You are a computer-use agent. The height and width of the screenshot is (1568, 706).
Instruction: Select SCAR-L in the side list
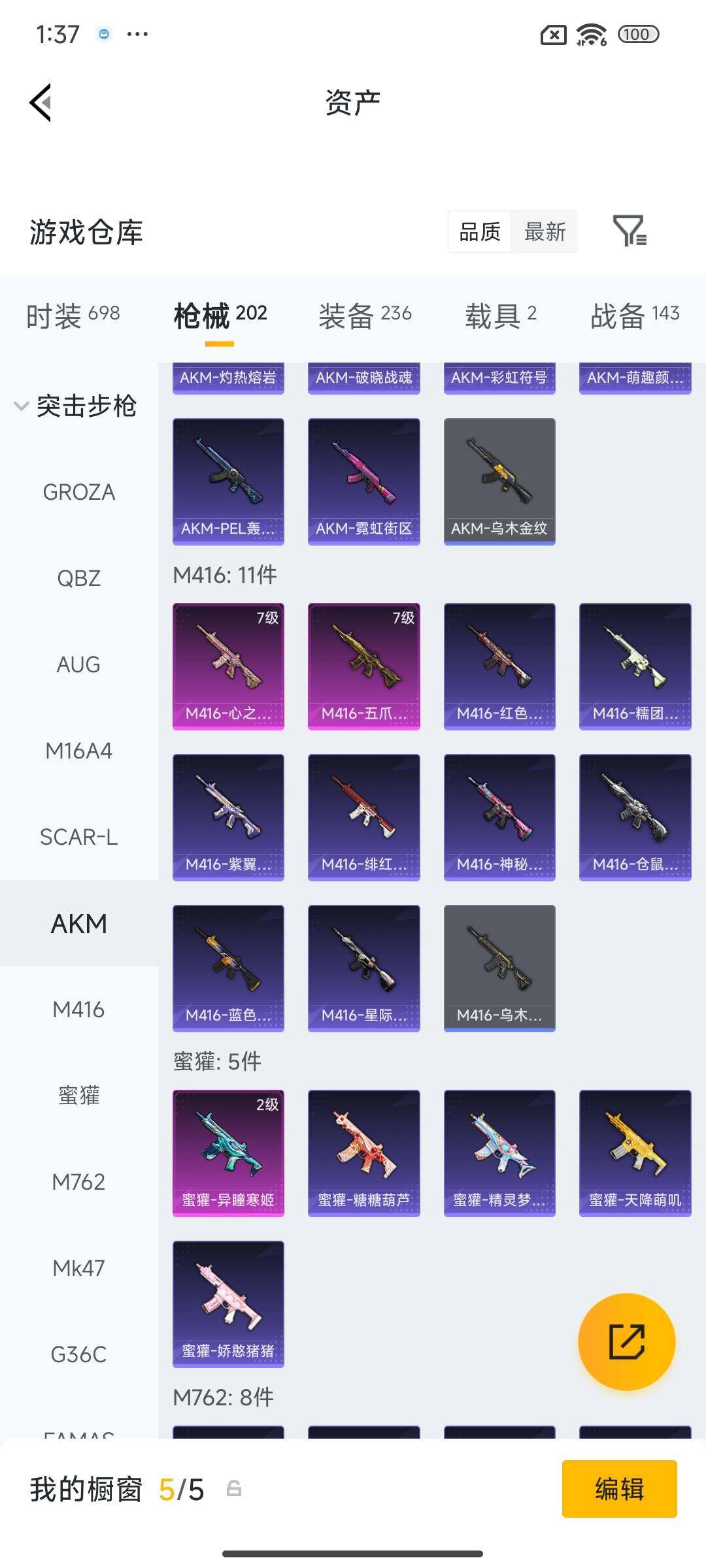point(79,837)
